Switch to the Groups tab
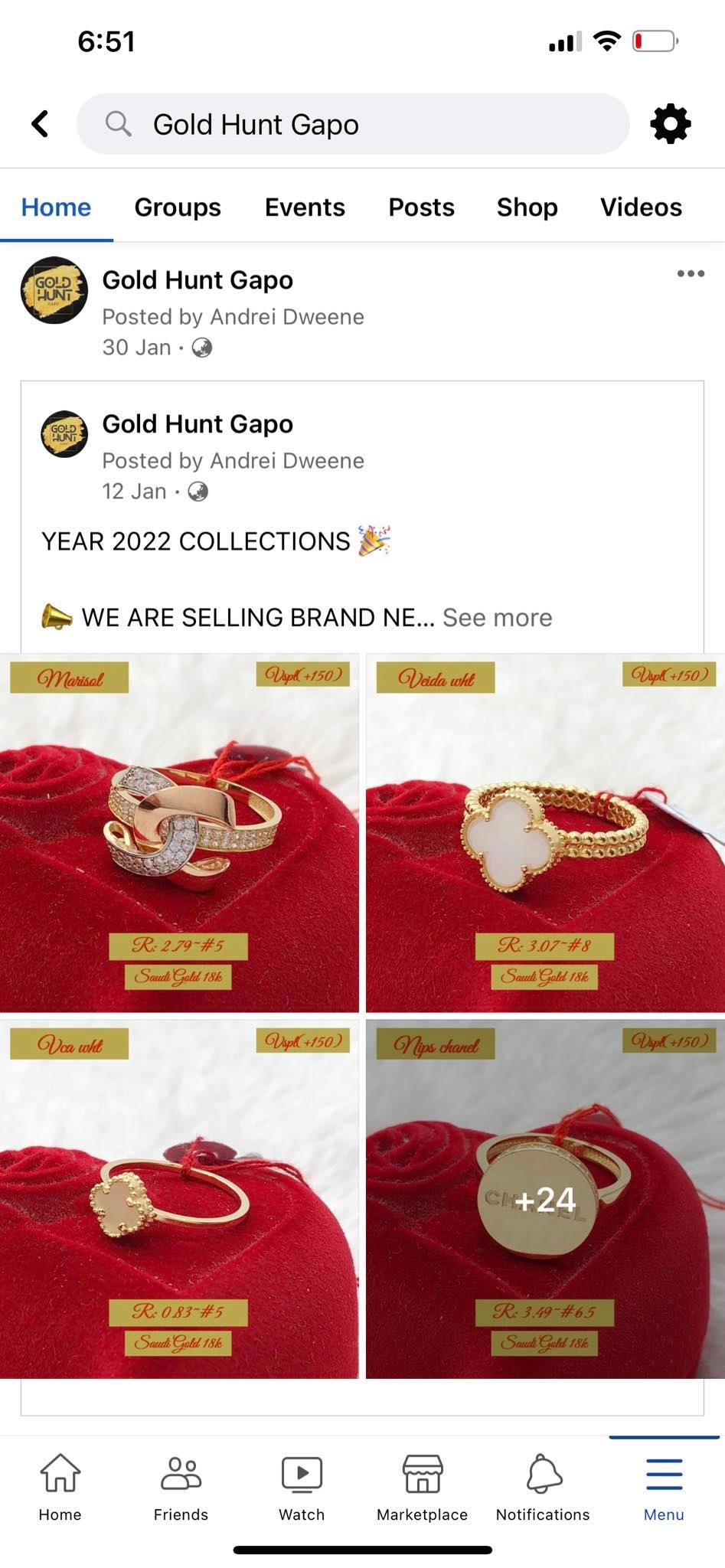725x1568 pixels. (178, 207)
